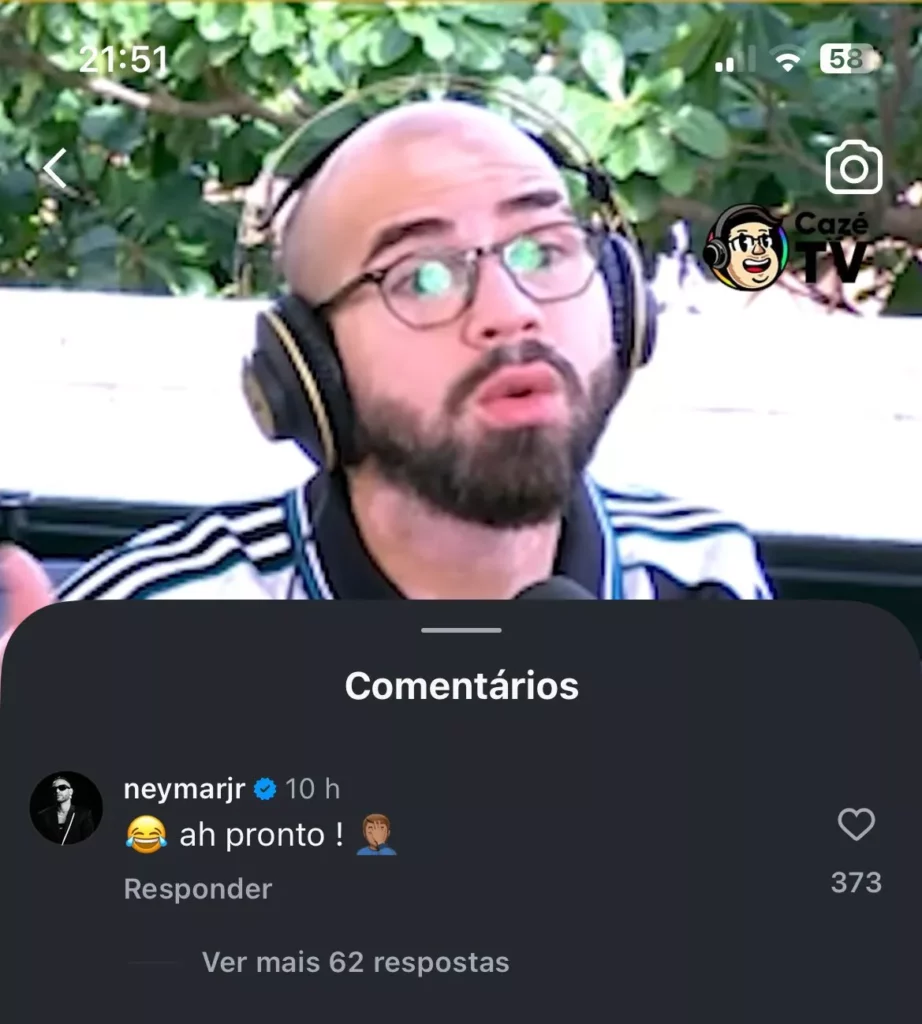Open neymarjr's profile via username
The image size is (922, 1024).
pyautogui.click(x=183, y=789)
